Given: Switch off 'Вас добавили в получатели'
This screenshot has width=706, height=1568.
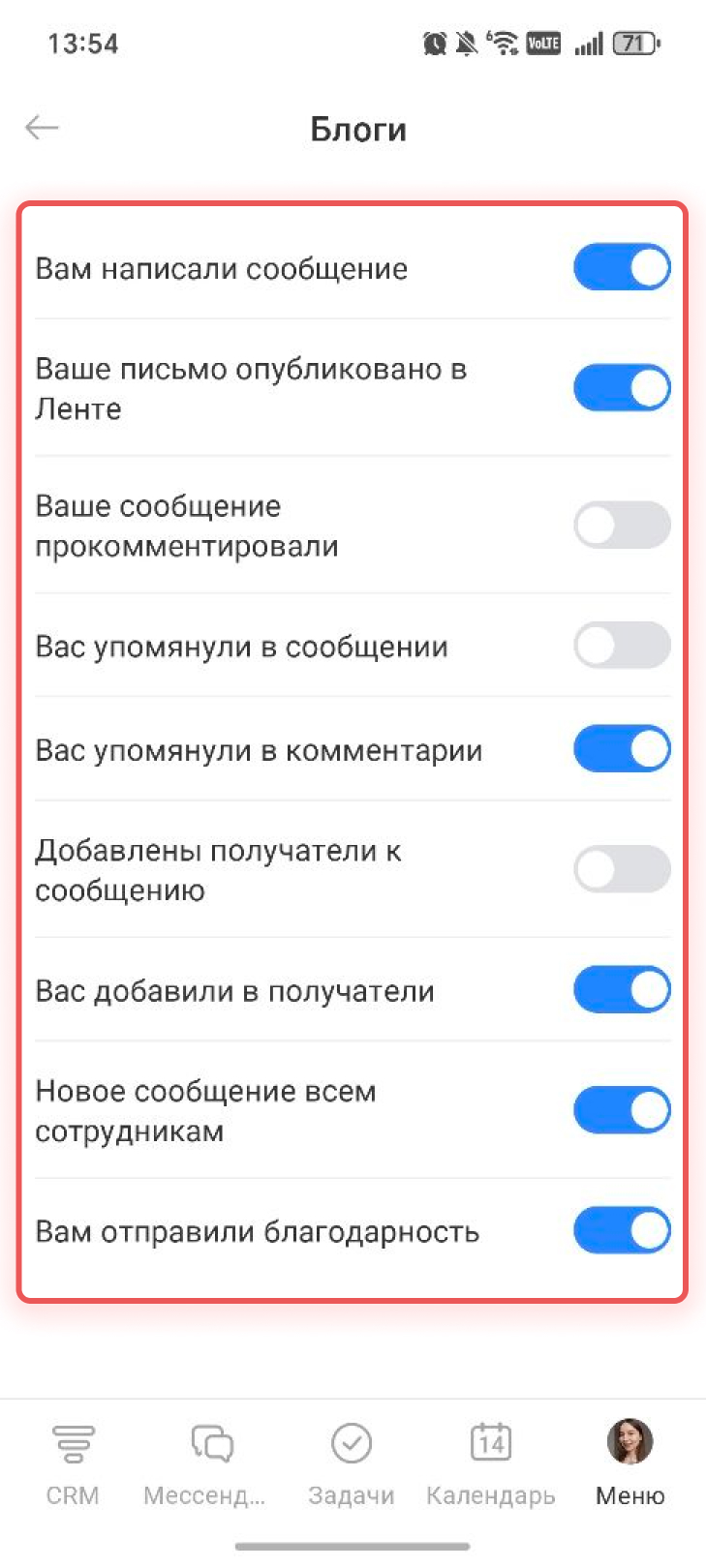Looking at the screenshot, I should click(x=622, y=990).
